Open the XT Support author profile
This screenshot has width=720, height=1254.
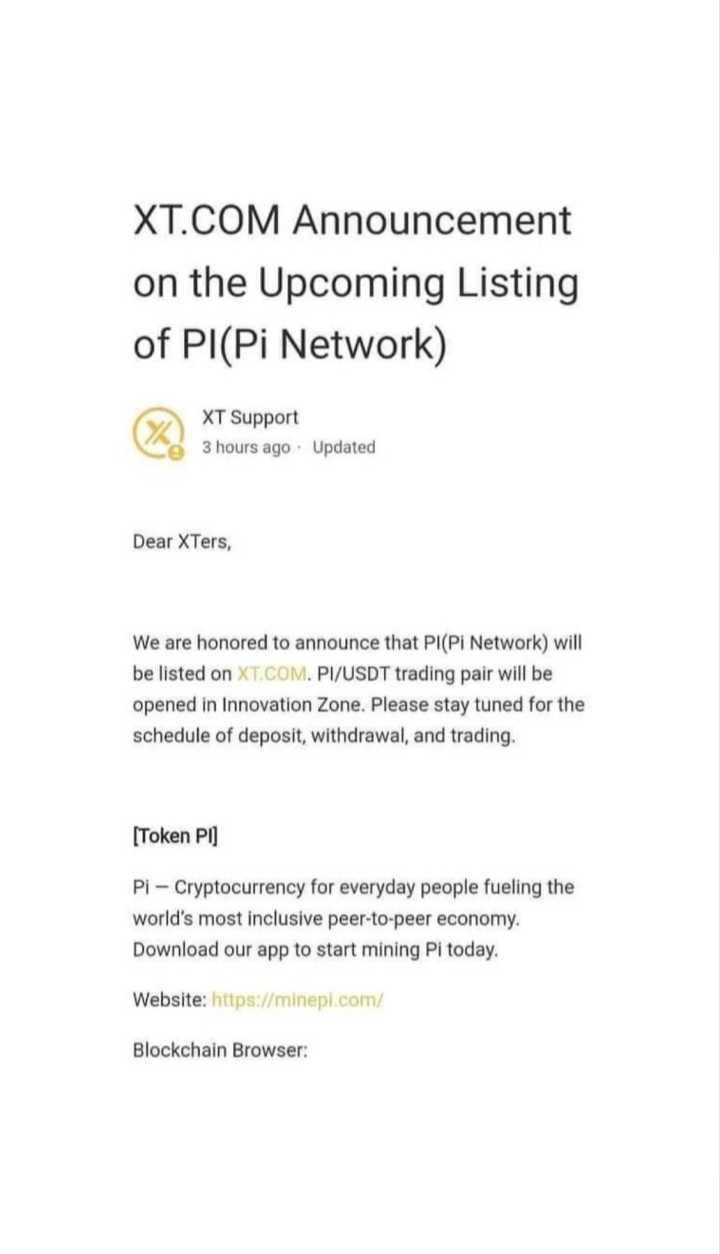[249, 417]
